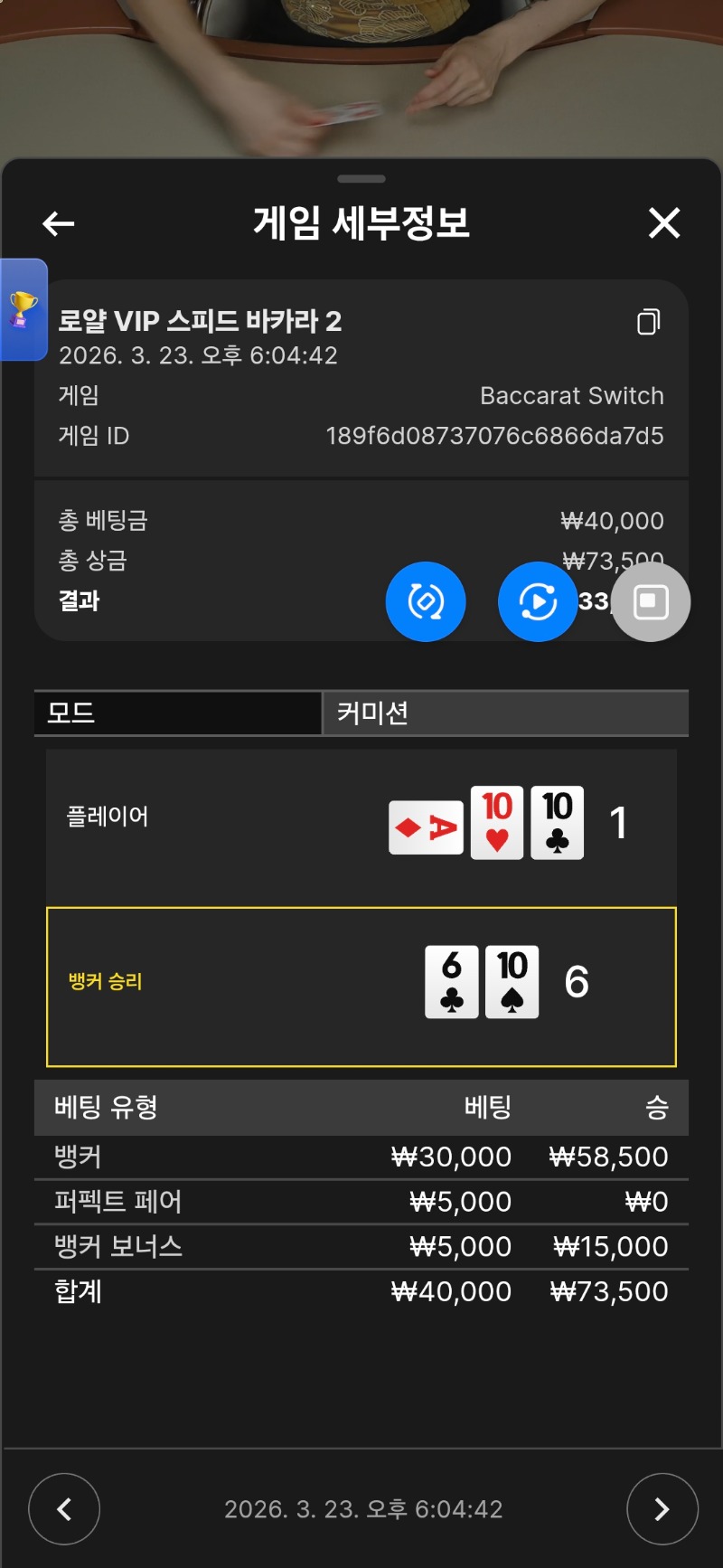The height and width of the screenshot is (1568, 723).
Task: View the next game round
Action: 662,1509
